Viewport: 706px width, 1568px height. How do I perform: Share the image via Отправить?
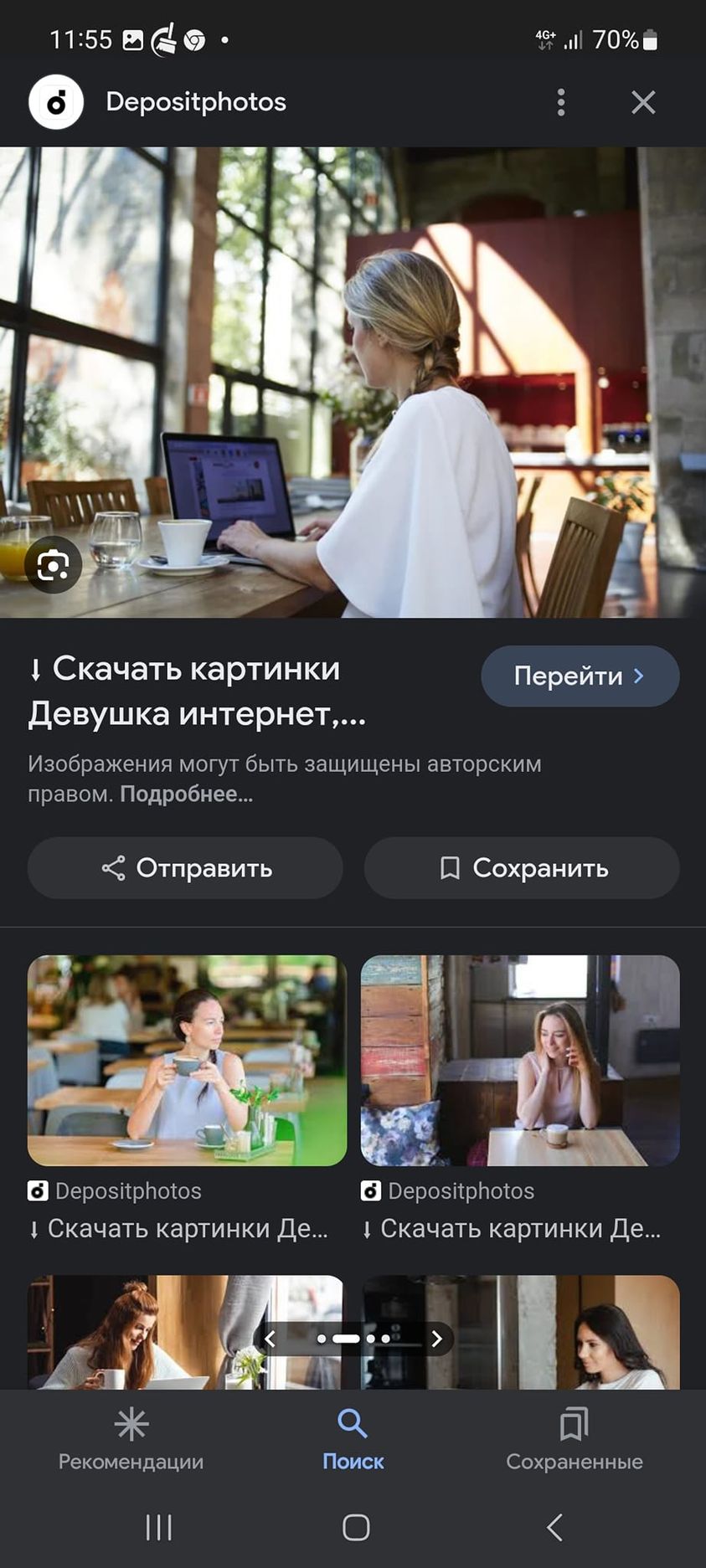[x=185, y=868]
